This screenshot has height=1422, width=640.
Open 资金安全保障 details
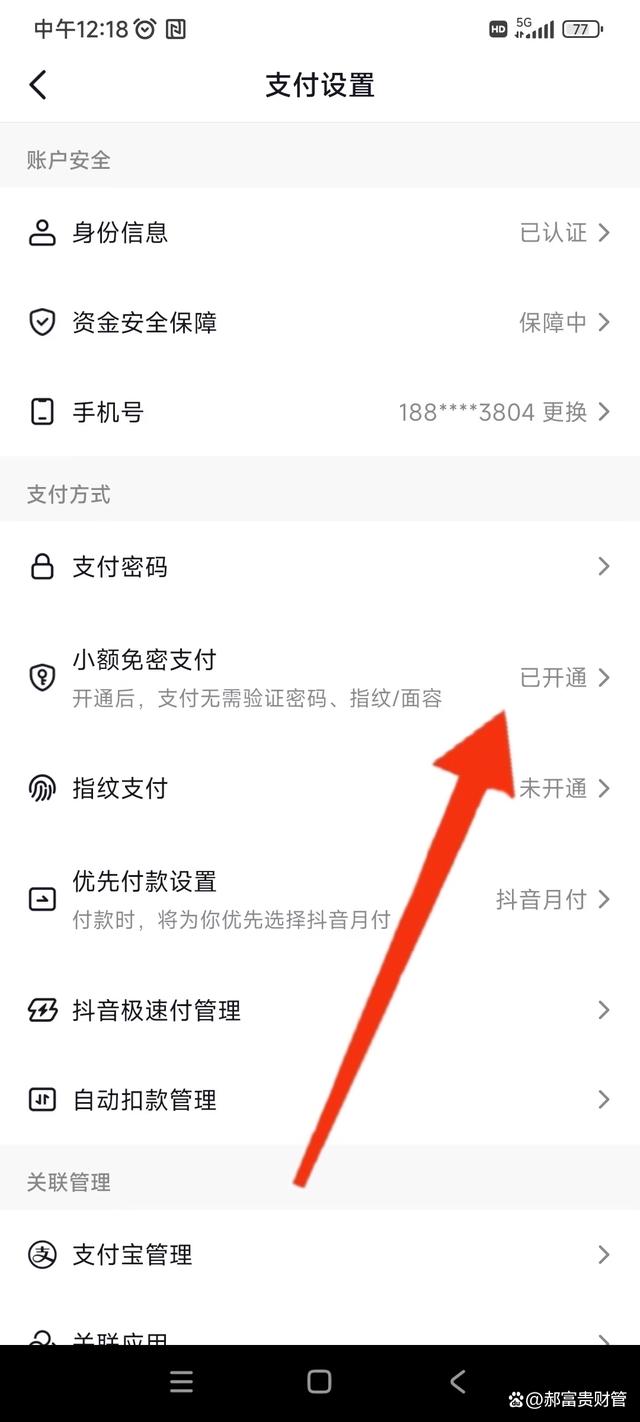[x=320, y=322]
